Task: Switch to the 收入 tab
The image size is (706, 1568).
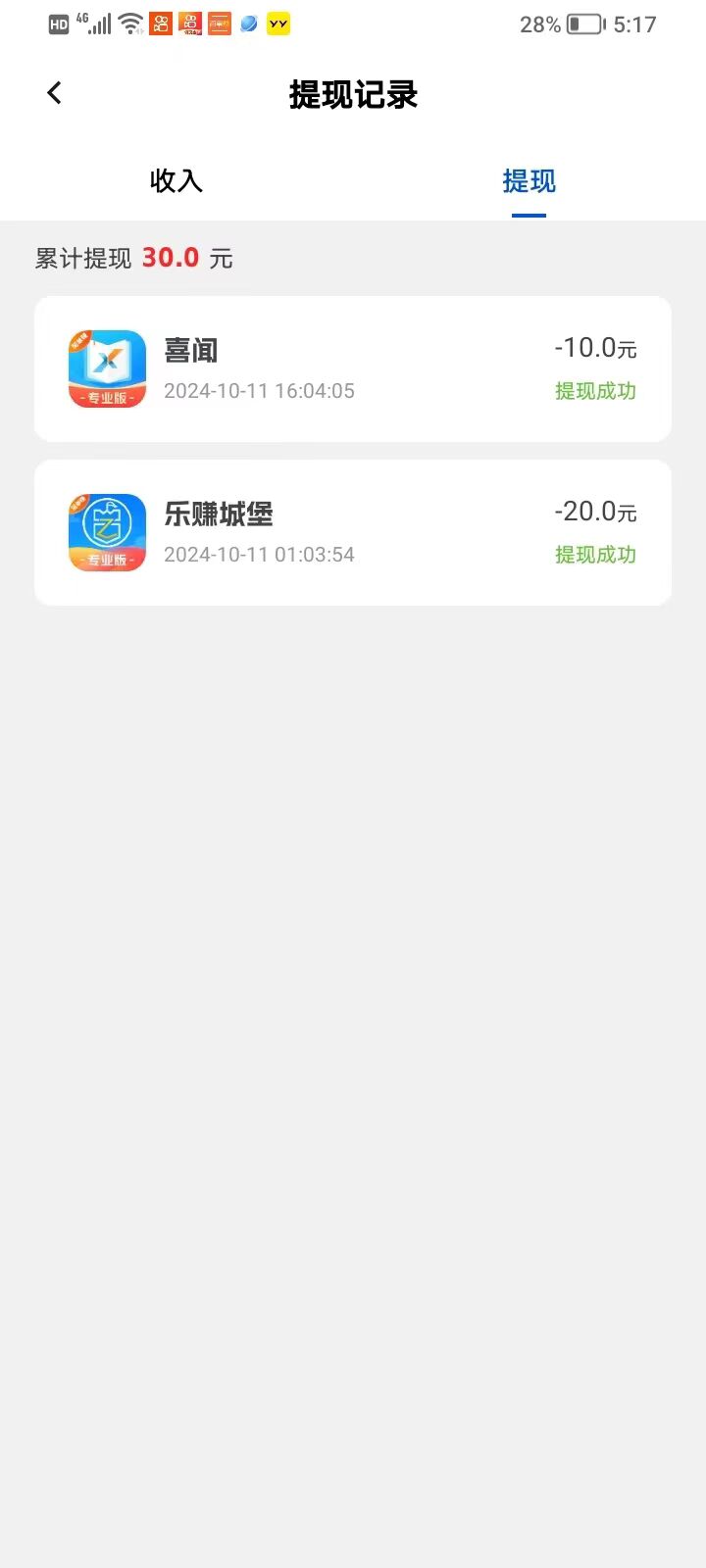Action: pos(176,180)
